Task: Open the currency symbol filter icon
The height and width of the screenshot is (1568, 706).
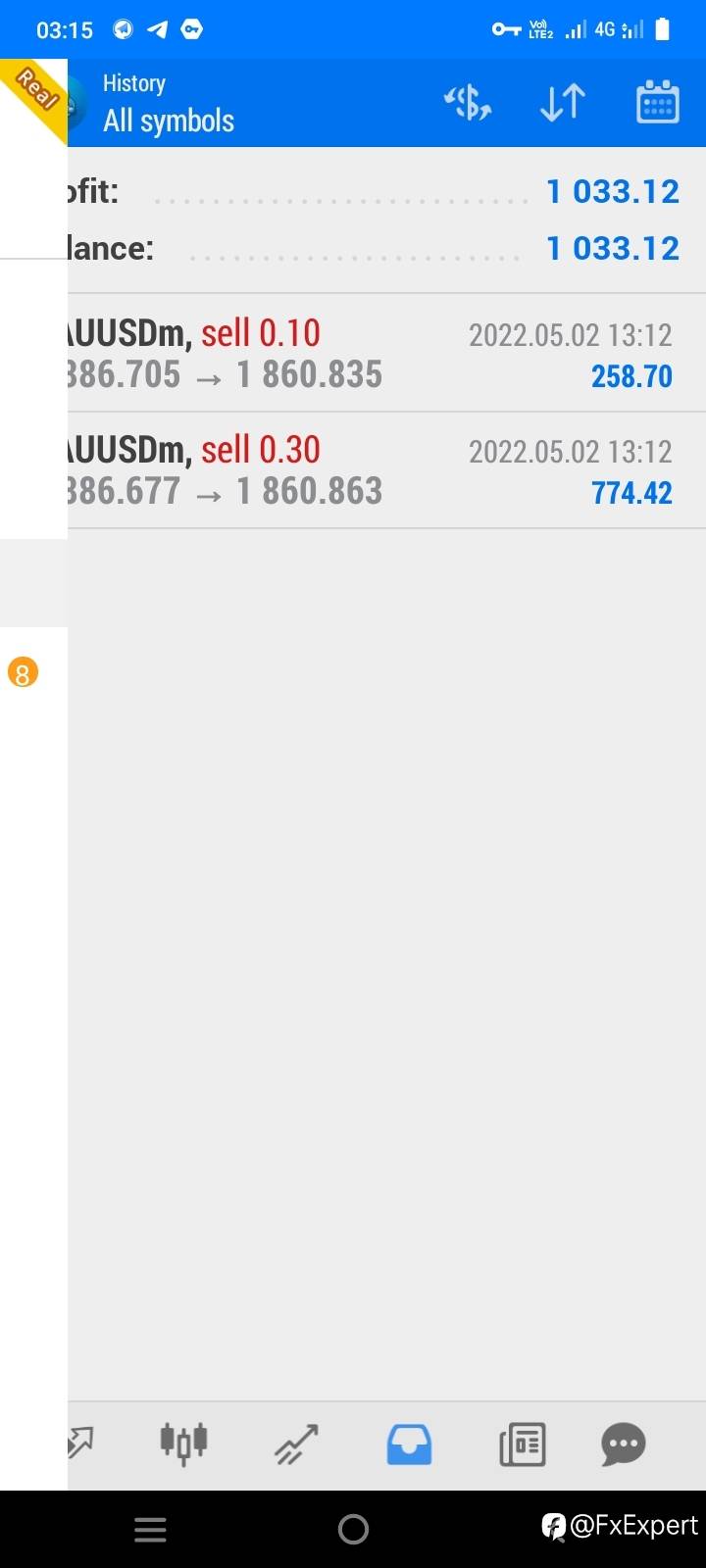Action: coord(468,102)
